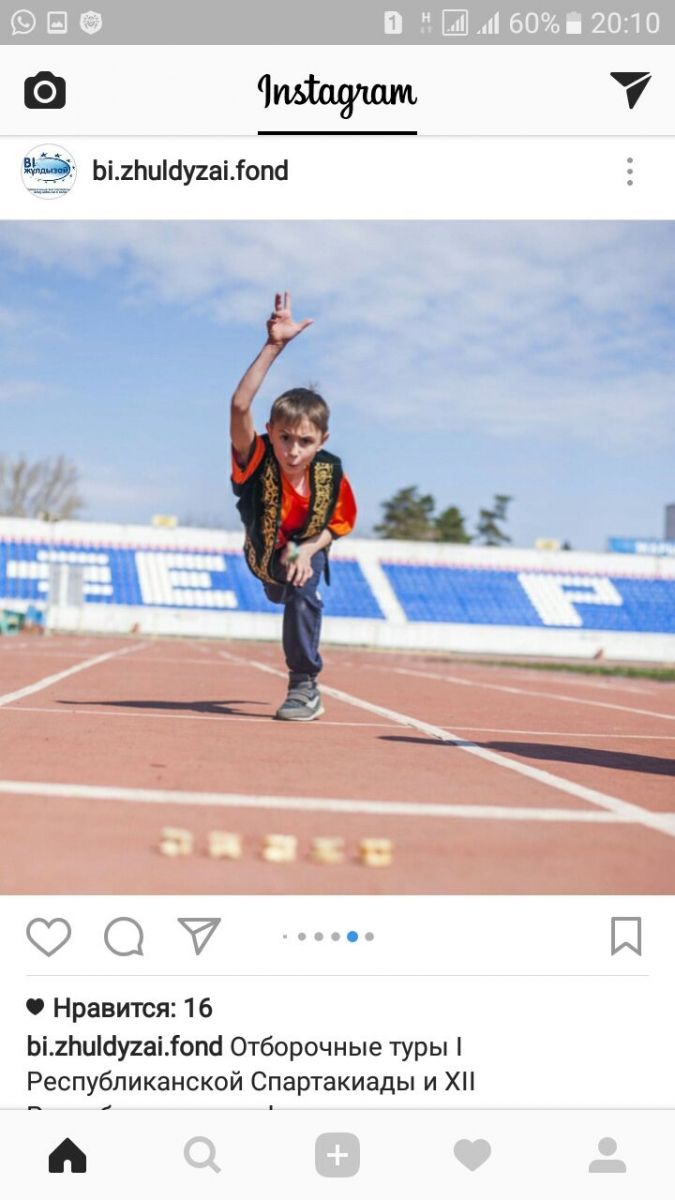Image resolution: width=675 pixels, height=1200 pixels.
Task: Switch to the Search tab
Action: click(x=202, y=1156)
